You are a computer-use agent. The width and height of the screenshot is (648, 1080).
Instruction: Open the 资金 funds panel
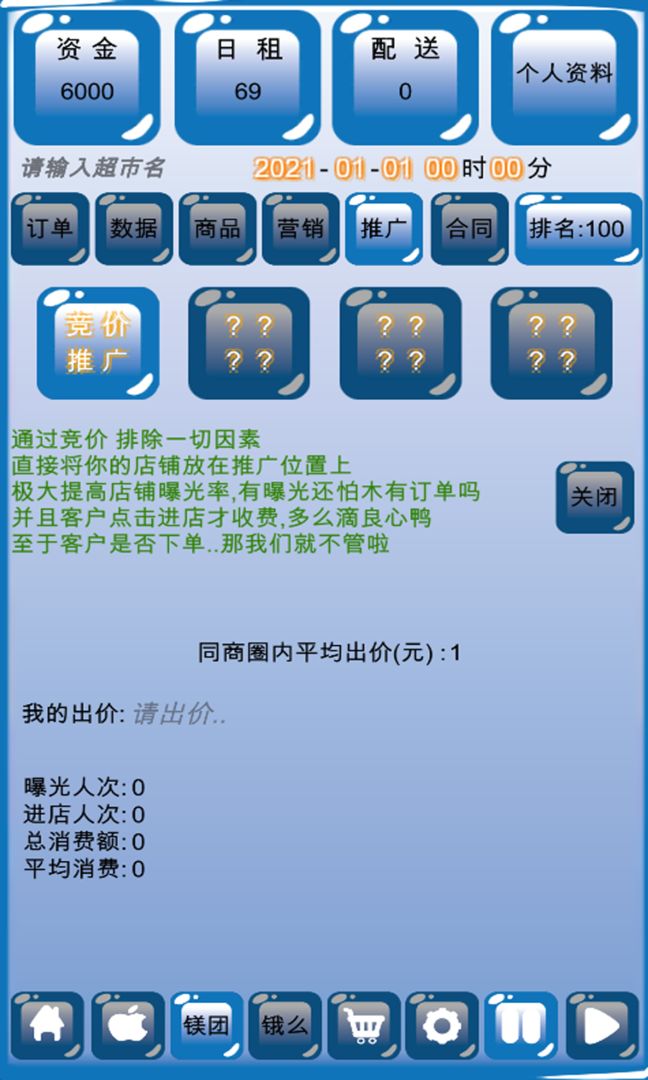(86, 76)
